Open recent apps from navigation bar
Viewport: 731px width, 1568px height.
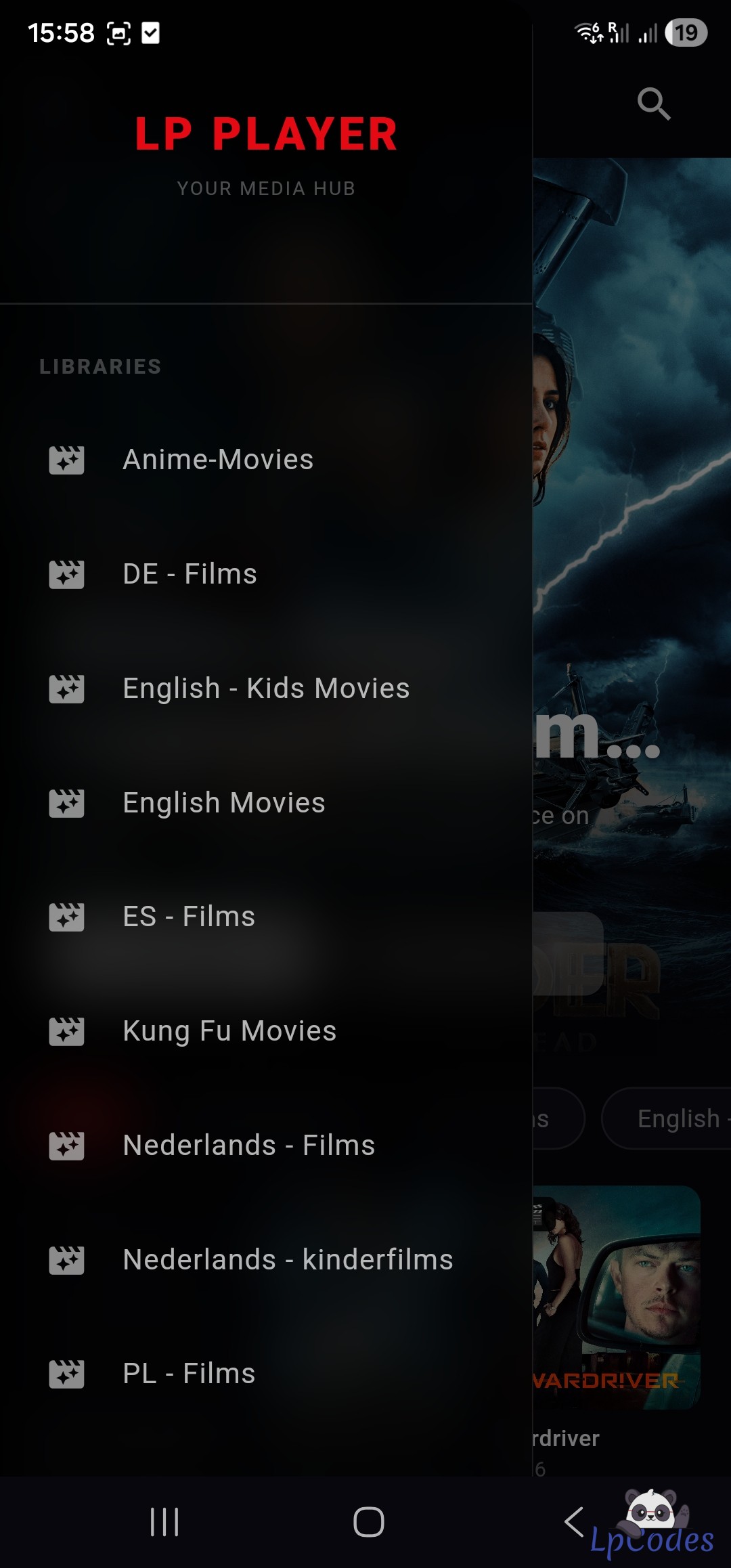164,1522
